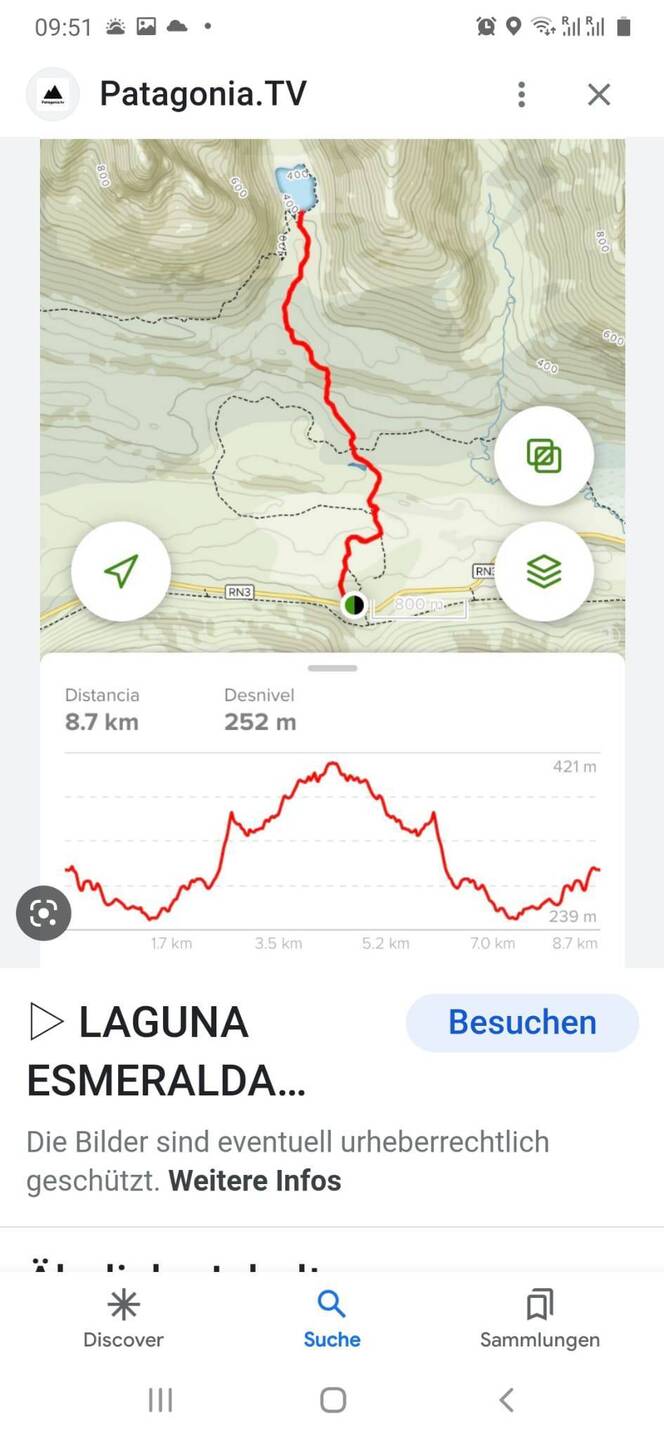
Task: Go to the Sammlungen tab
Action: [x=539, y=1320]
